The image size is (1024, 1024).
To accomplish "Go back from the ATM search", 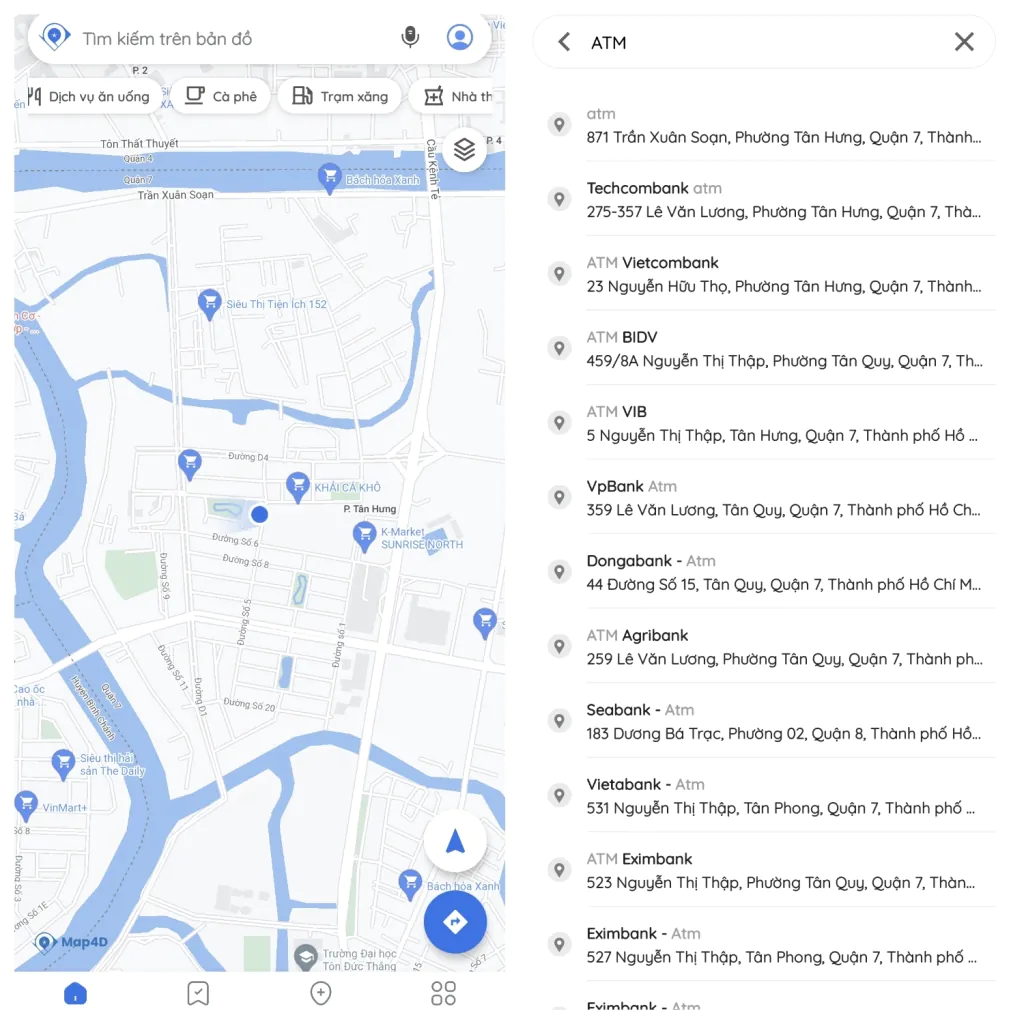I will (564, 42).
